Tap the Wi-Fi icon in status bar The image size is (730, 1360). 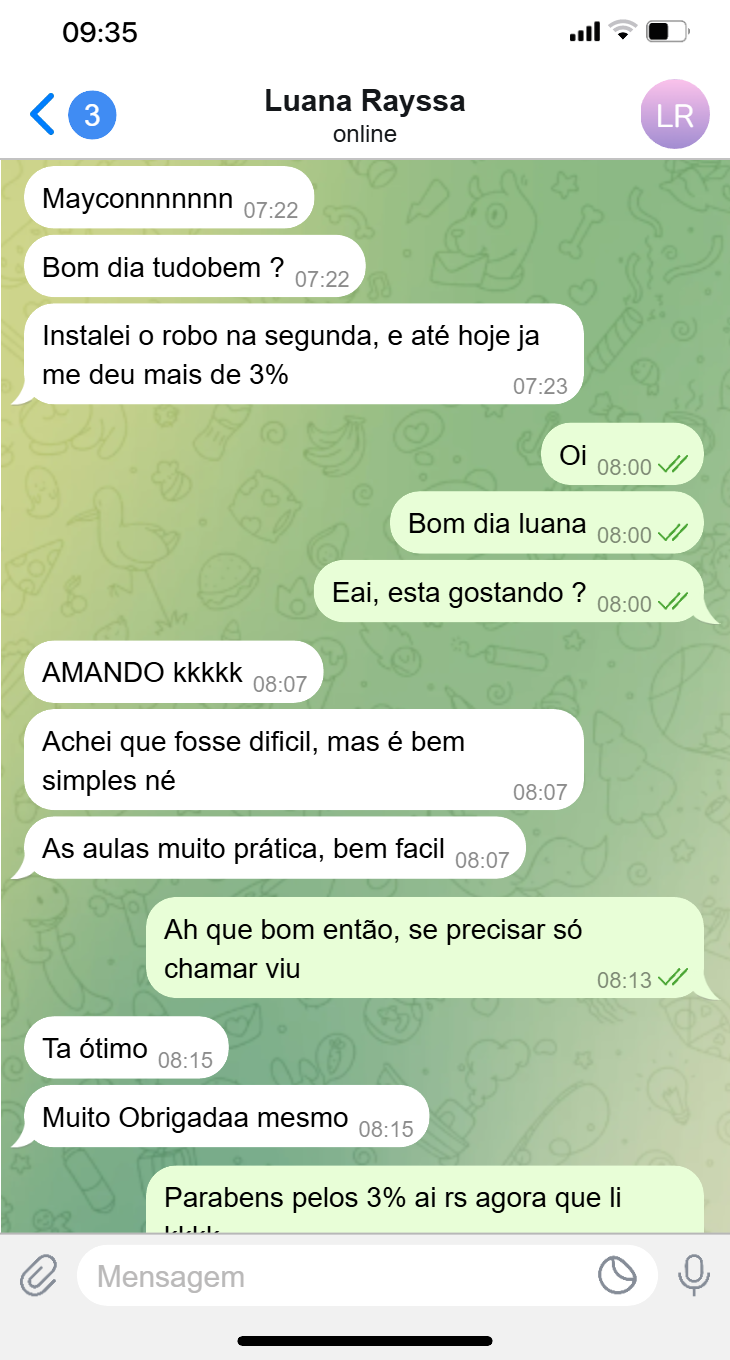(x=621, y=31)
